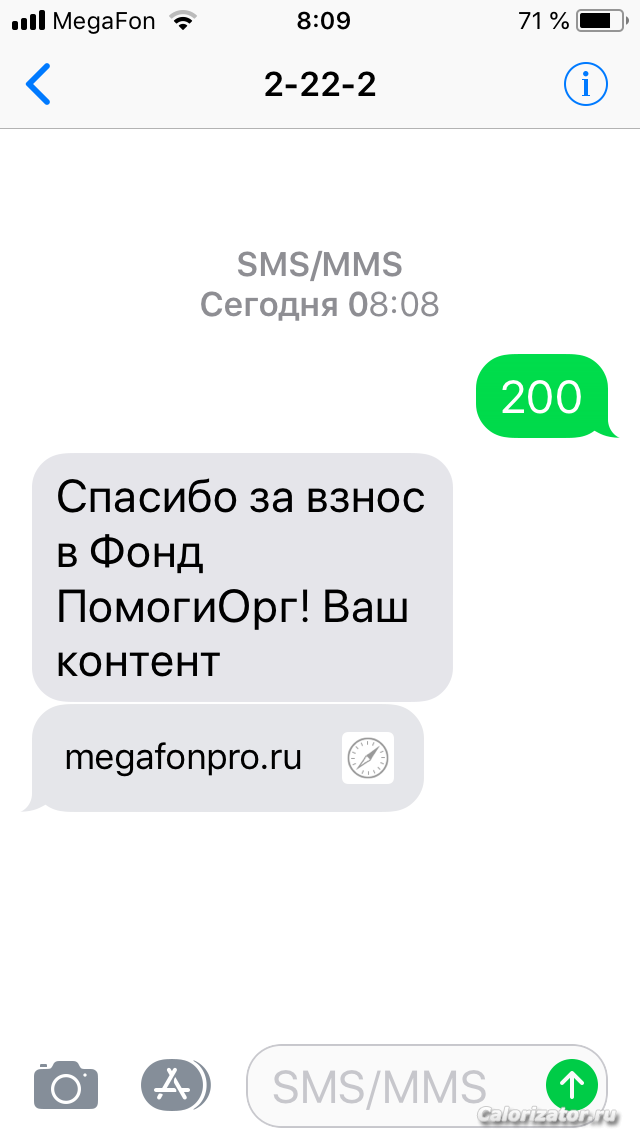Open the megafonpro.ru link preview

228,757
